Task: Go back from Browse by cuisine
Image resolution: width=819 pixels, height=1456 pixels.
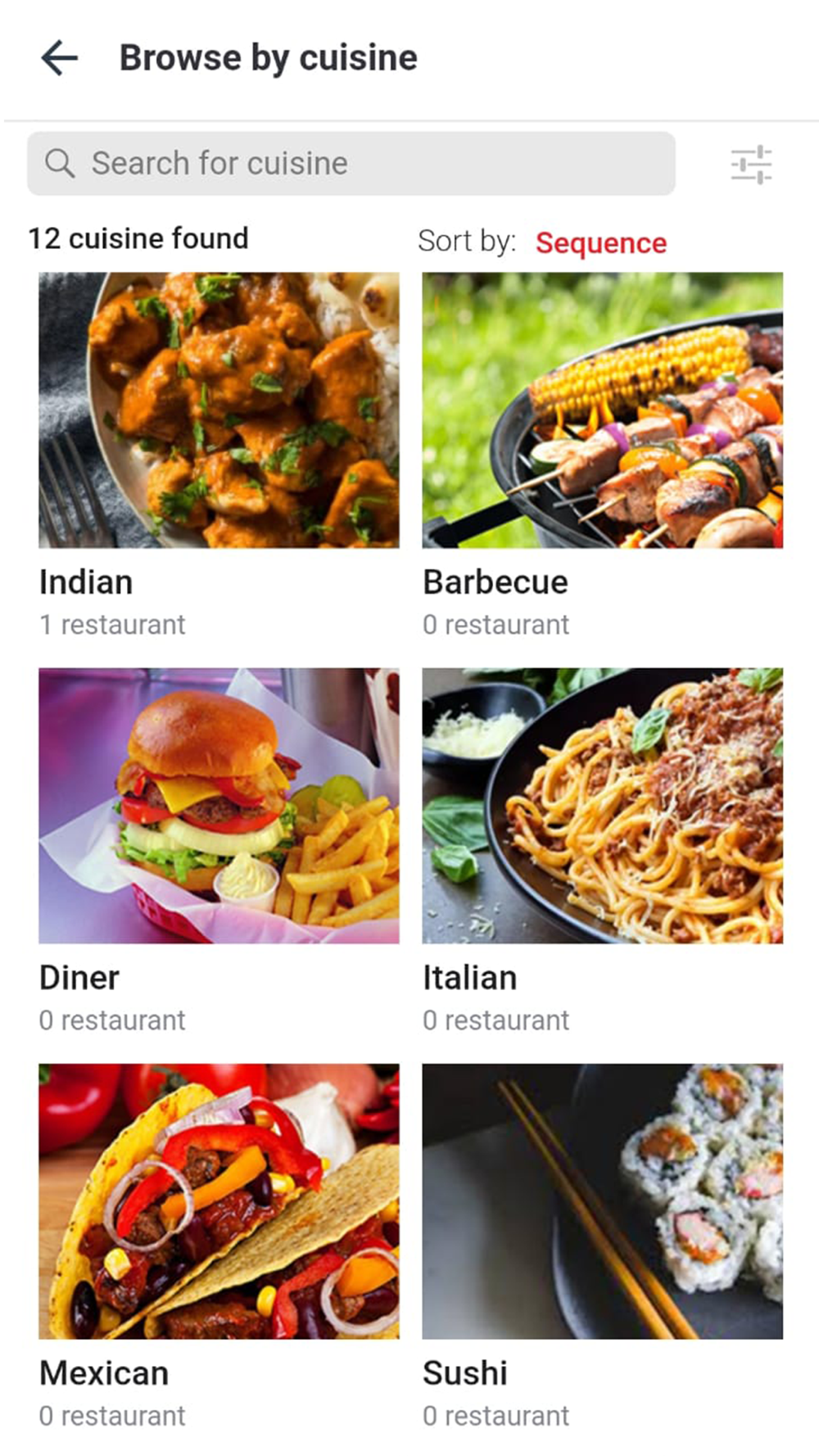Action: [x=59, y=58]
